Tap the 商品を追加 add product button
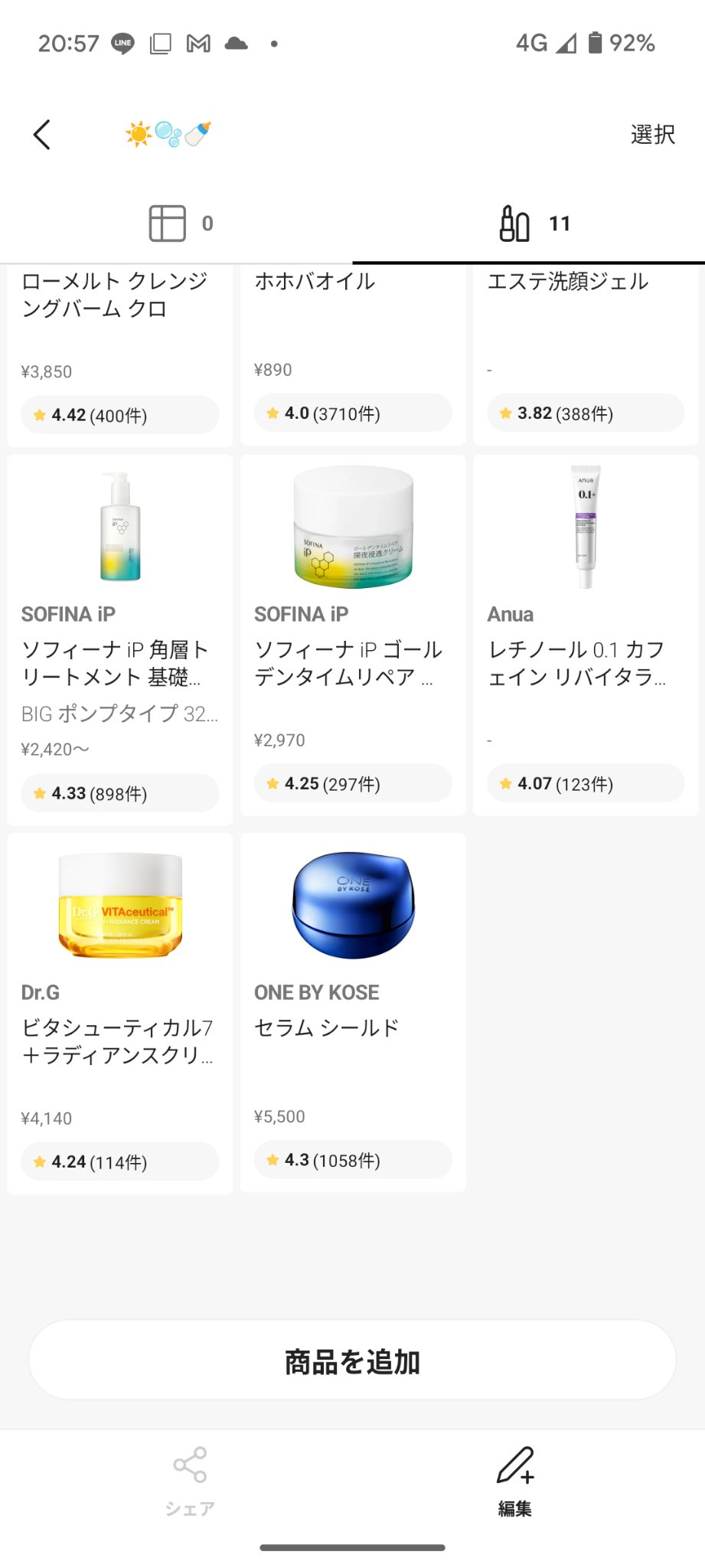The image size is (705, 1568). [x=352, y=1360]
